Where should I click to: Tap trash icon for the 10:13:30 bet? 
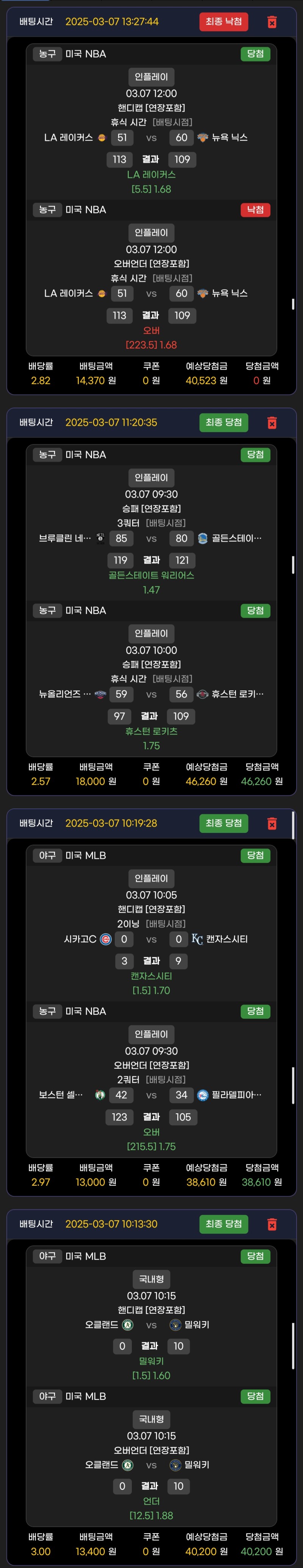coord(272,1224)
